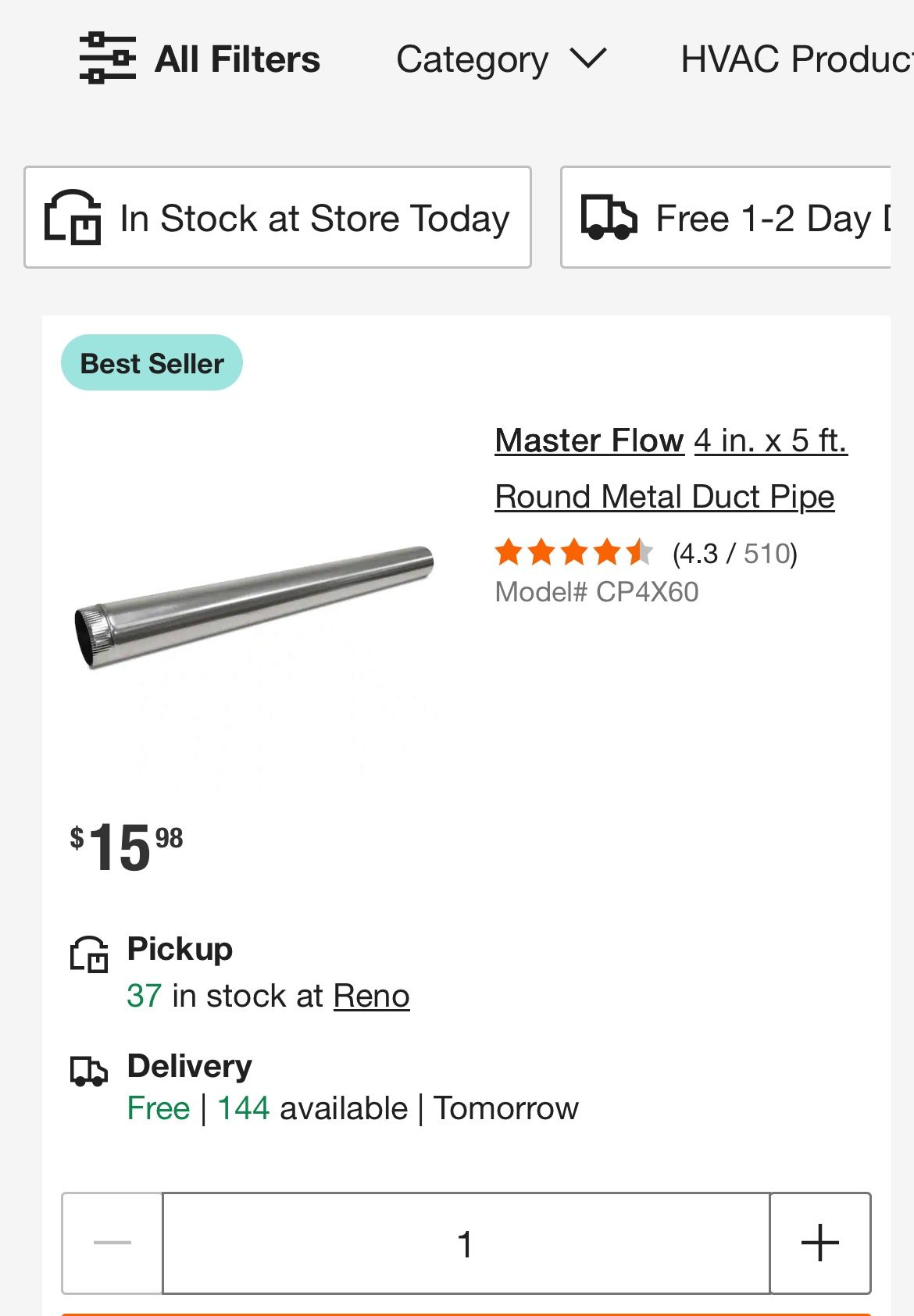The image size is (914, 1316).
Task: Increase quantity with the plus button
Action: tap(819, 1243)
